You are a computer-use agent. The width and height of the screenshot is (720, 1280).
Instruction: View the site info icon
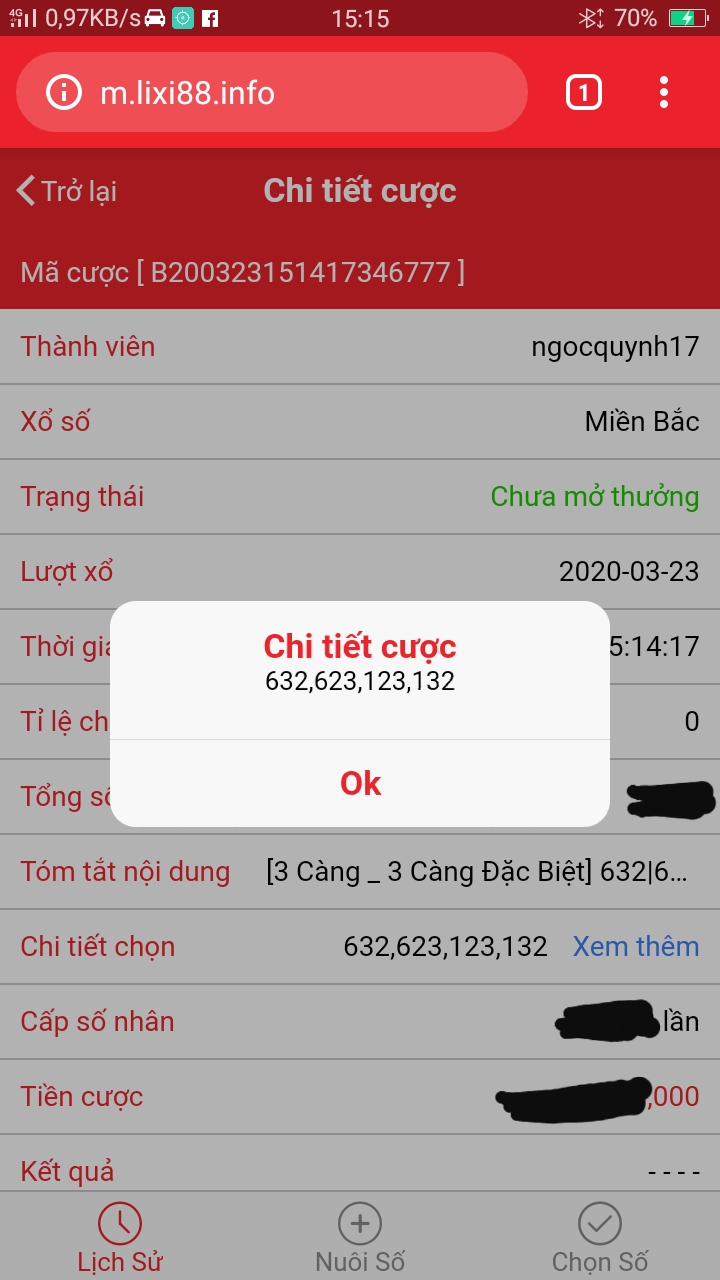pos(63,93)
